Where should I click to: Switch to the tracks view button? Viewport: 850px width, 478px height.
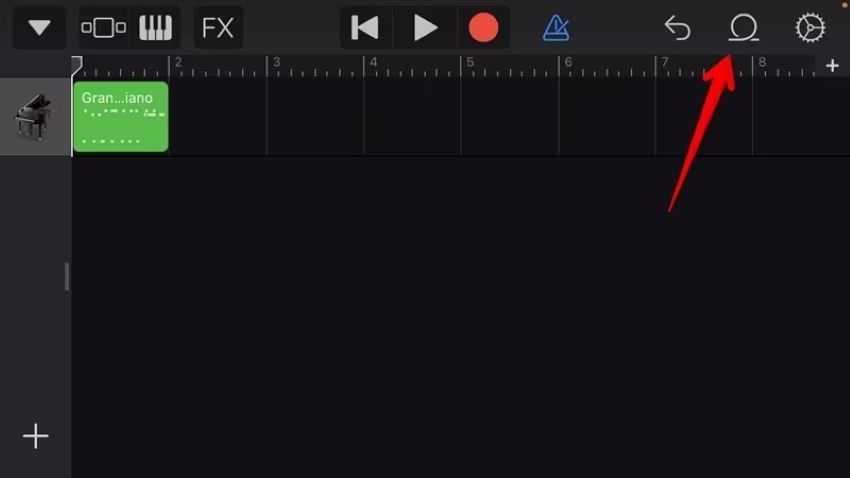point(104,28)
